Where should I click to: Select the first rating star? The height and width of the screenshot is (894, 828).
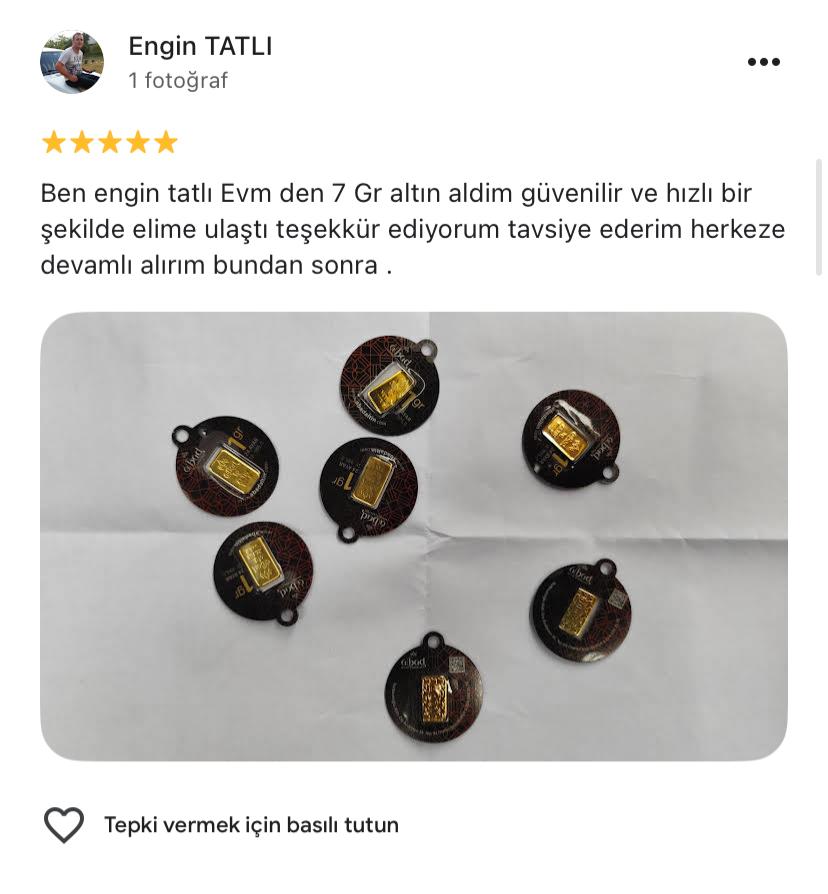[55, 141]
